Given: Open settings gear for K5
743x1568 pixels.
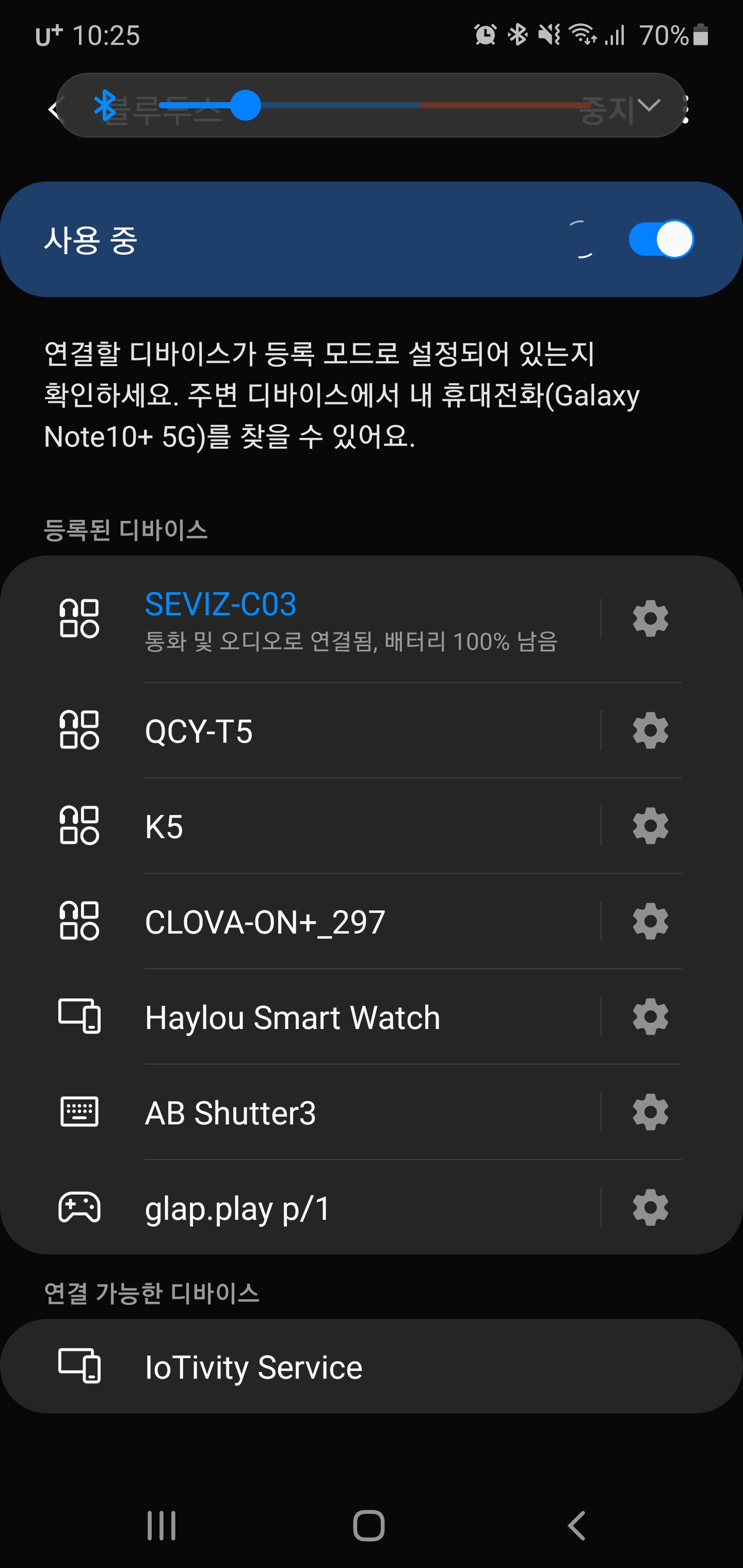Looking at the screenshot, I should click(651, 825).
